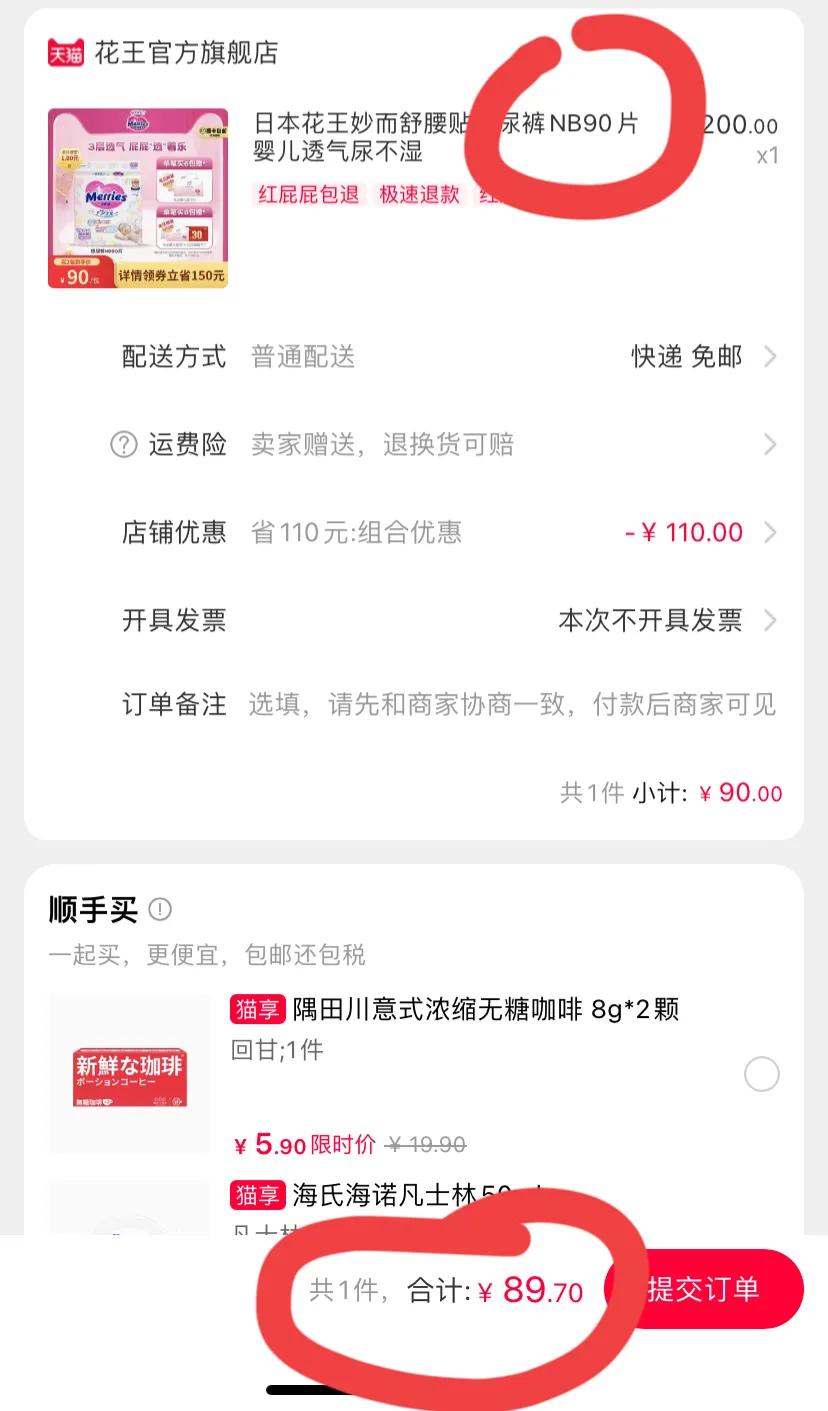Click the 隅田川 coffee product thumbnail
Screen dimensions: 828x1411
click(x=129, y=1074)
